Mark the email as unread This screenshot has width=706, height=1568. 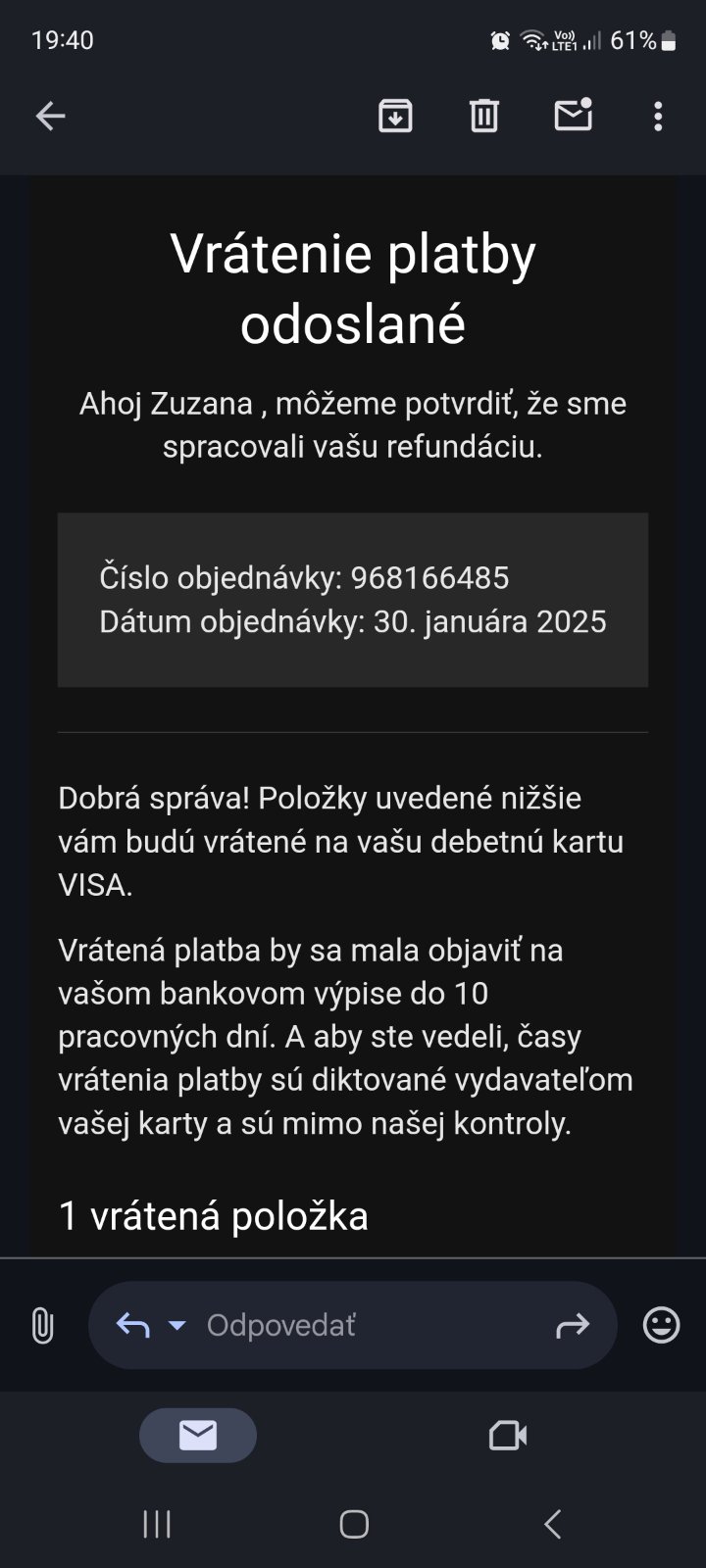pyautogui.click(x=573, y=116)
